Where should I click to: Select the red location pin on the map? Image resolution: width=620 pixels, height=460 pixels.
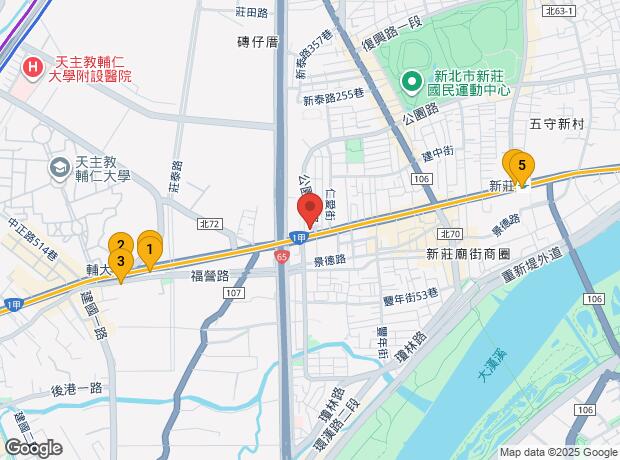coord(309,211)
